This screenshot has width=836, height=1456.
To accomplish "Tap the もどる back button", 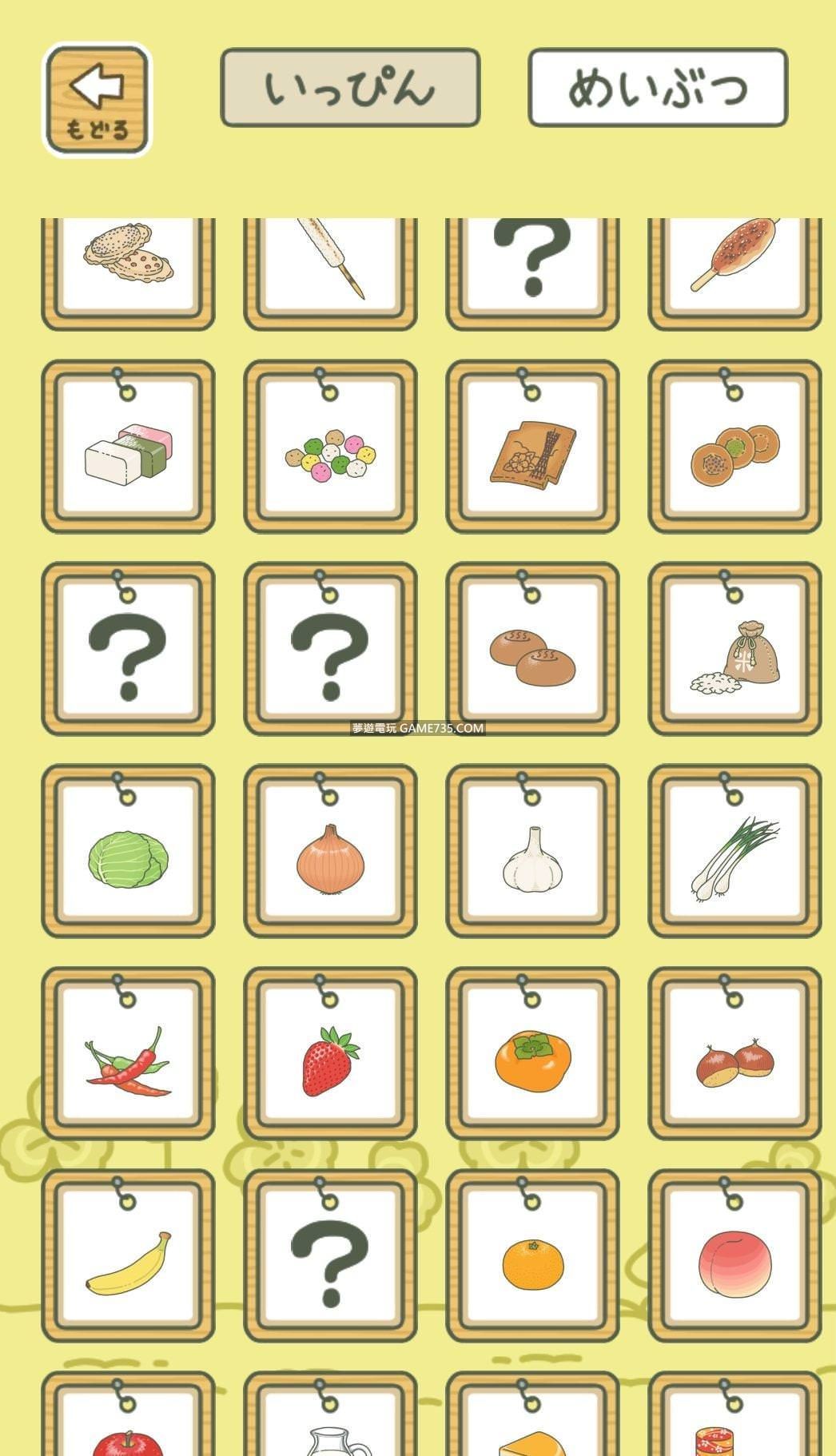I will click(x=97, y=100).
